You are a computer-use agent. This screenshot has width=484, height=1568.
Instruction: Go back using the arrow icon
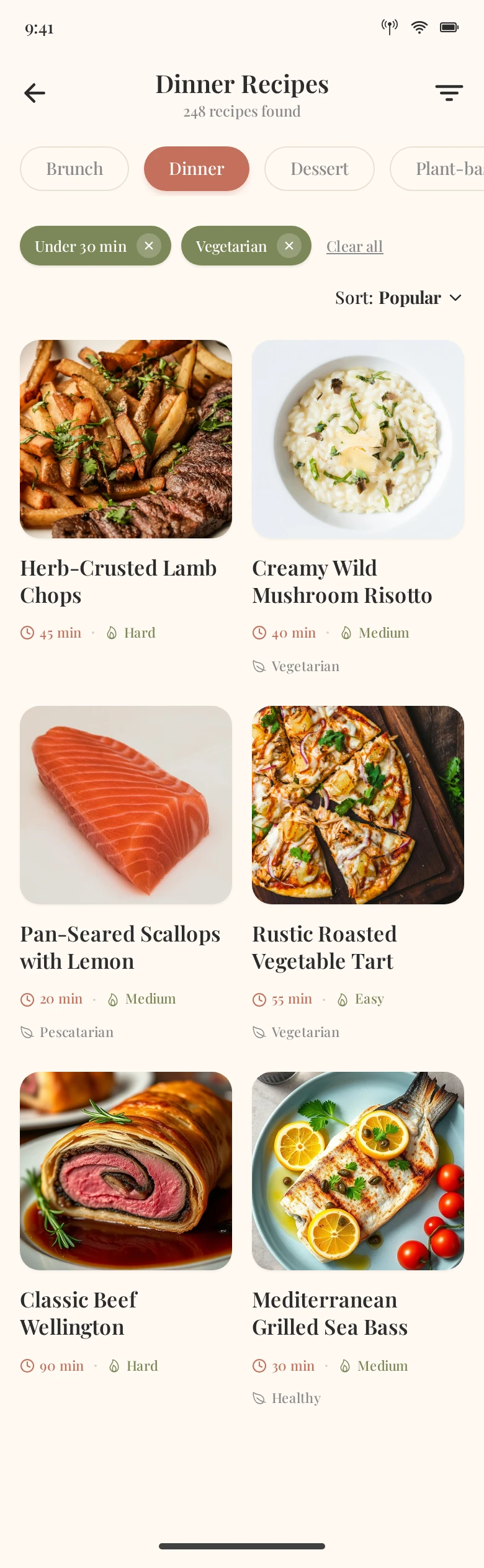coord(35,93)
